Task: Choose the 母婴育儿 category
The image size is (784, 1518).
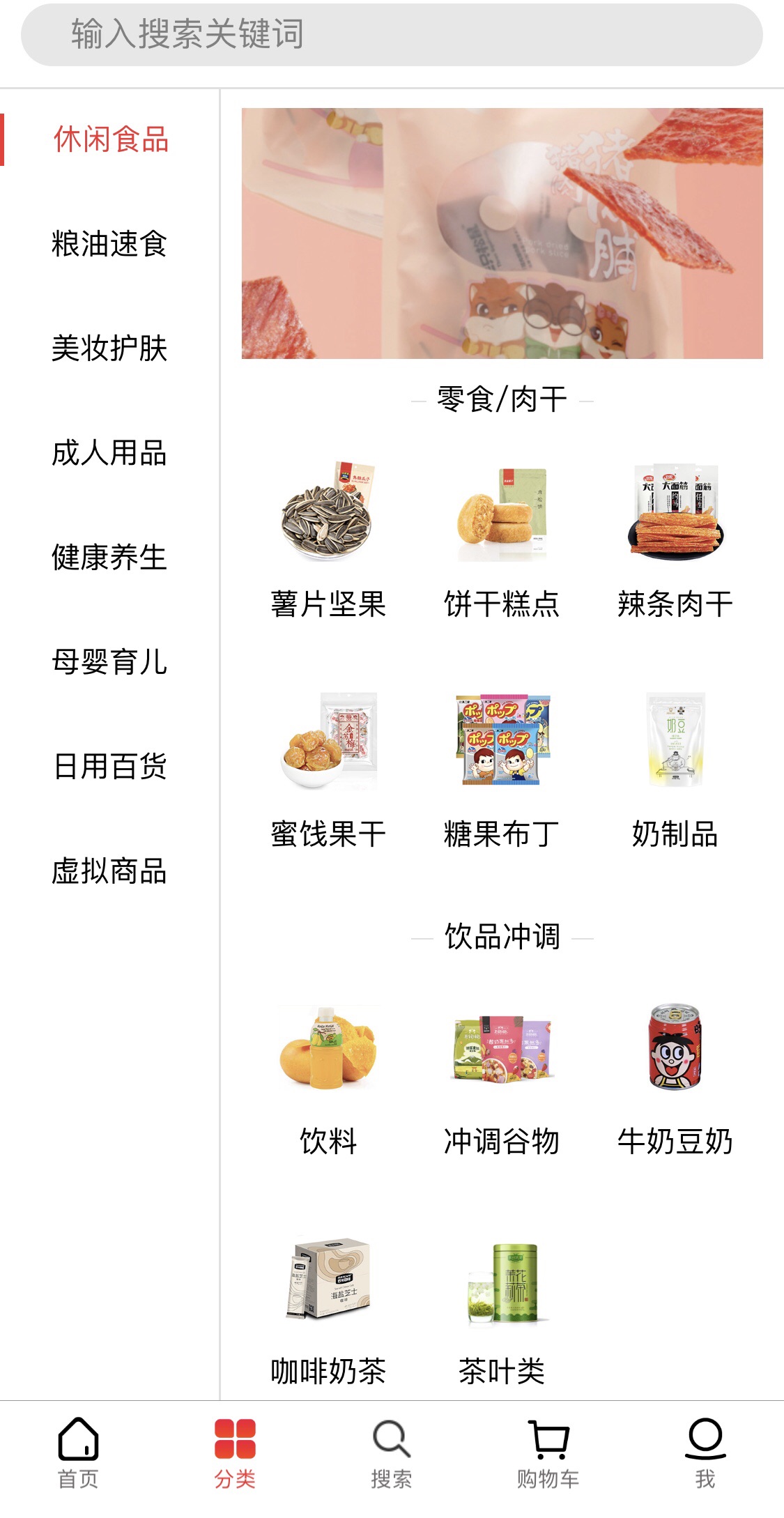Action: tap(109, 662)
